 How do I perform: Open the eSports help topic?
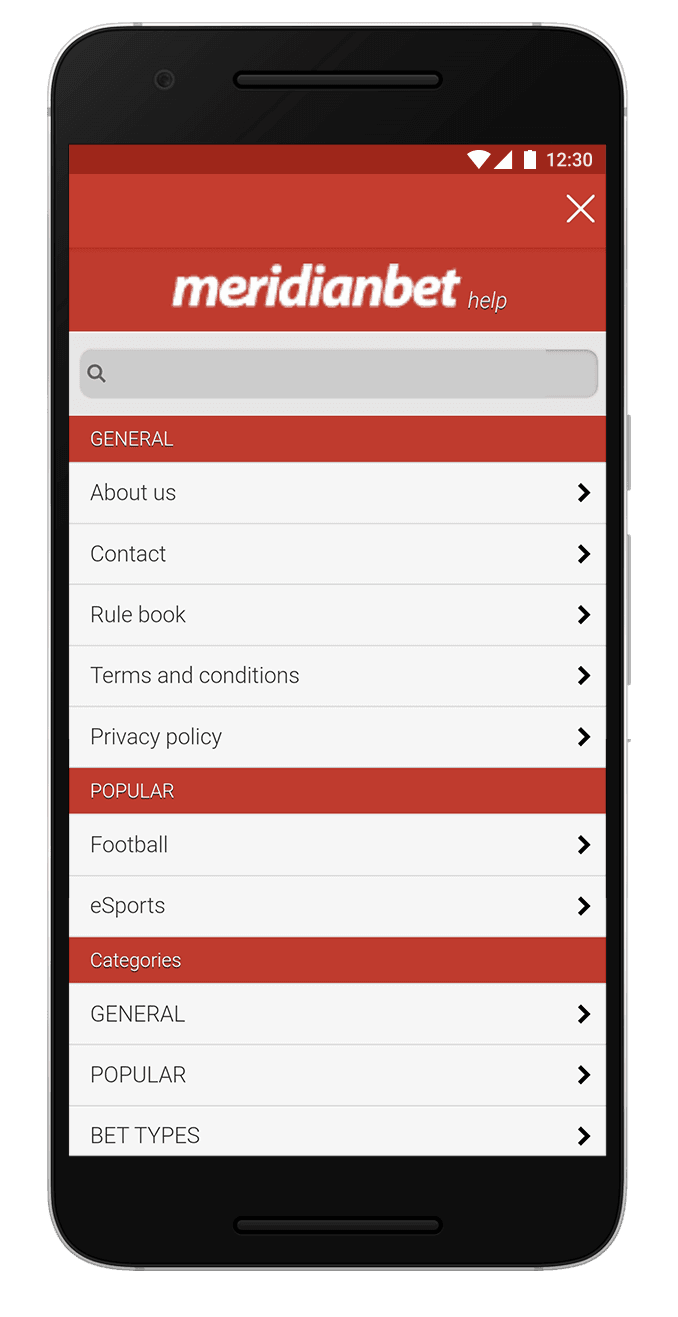pyautogui.click(x=337, y=906)
